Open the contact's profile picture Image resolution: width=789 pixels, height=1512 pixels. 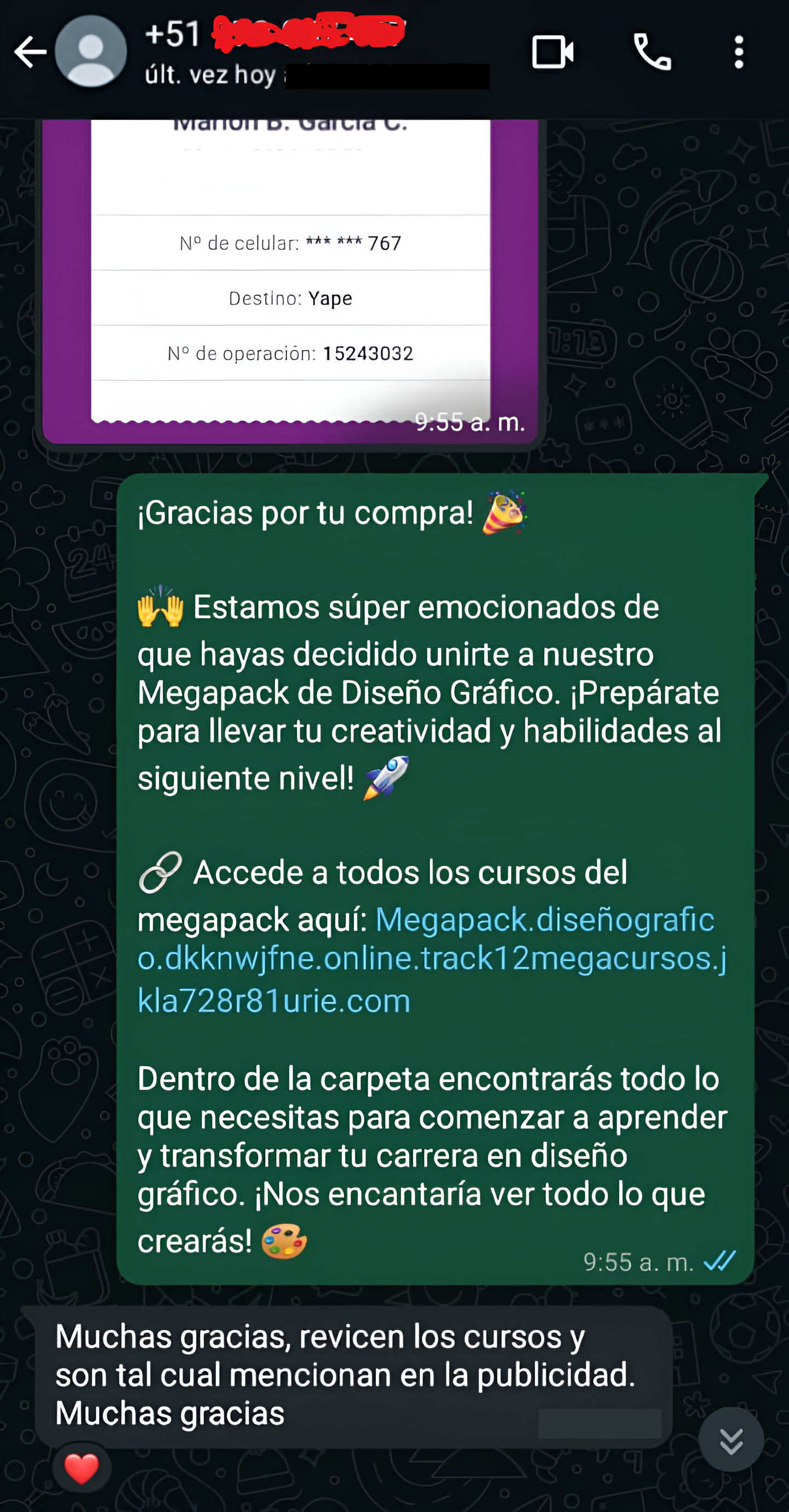[91, 52]
